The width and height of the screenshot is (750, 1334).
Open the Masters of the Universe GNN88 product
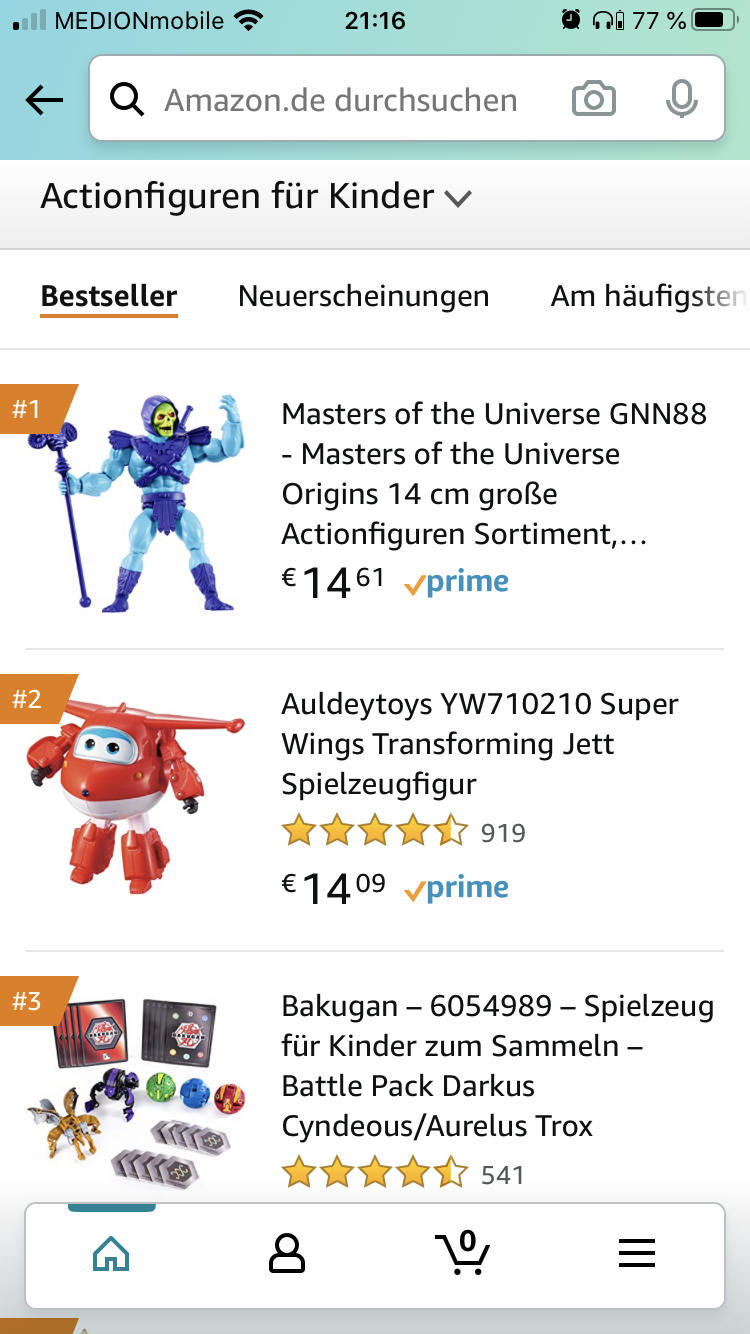point(375,500)
